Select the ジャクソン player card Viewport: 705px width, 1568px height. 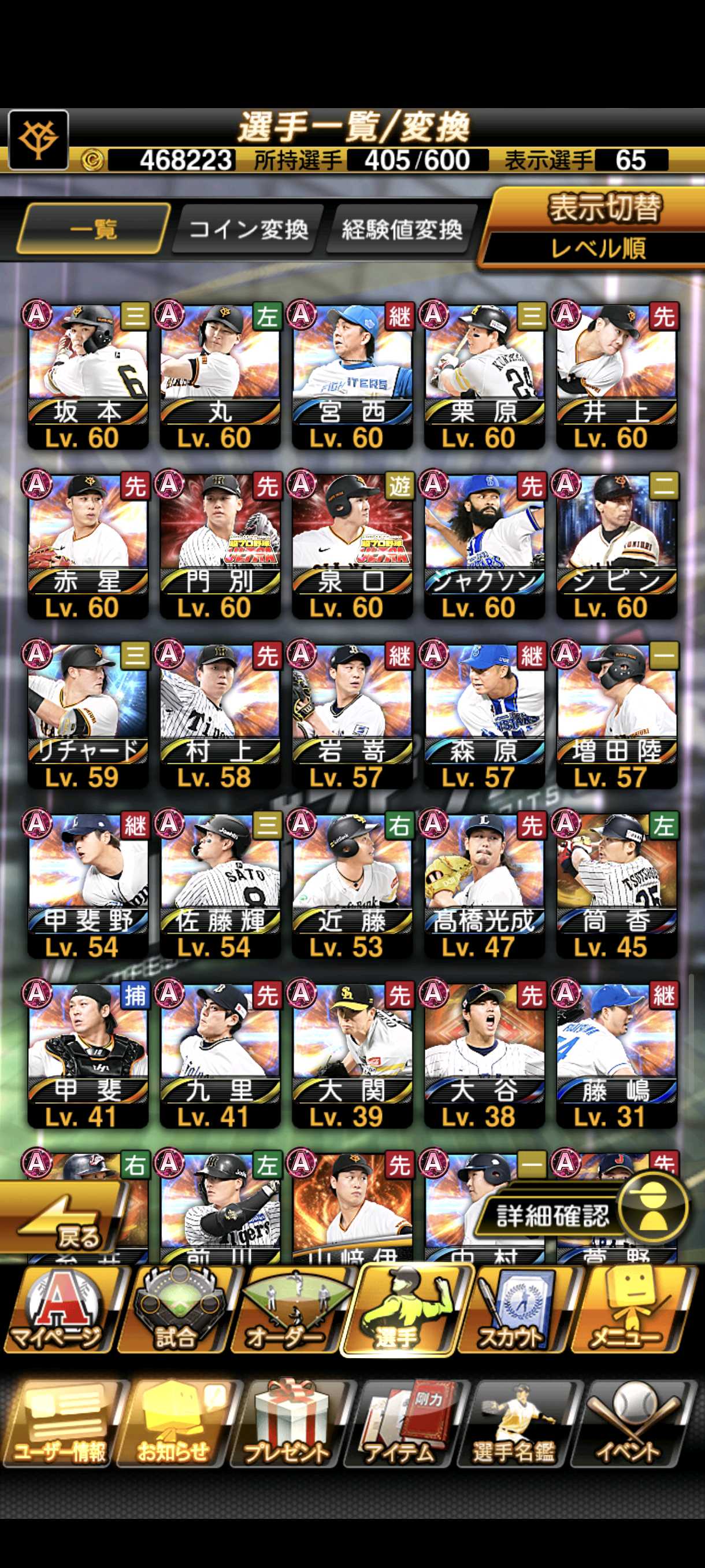point(484,543)
